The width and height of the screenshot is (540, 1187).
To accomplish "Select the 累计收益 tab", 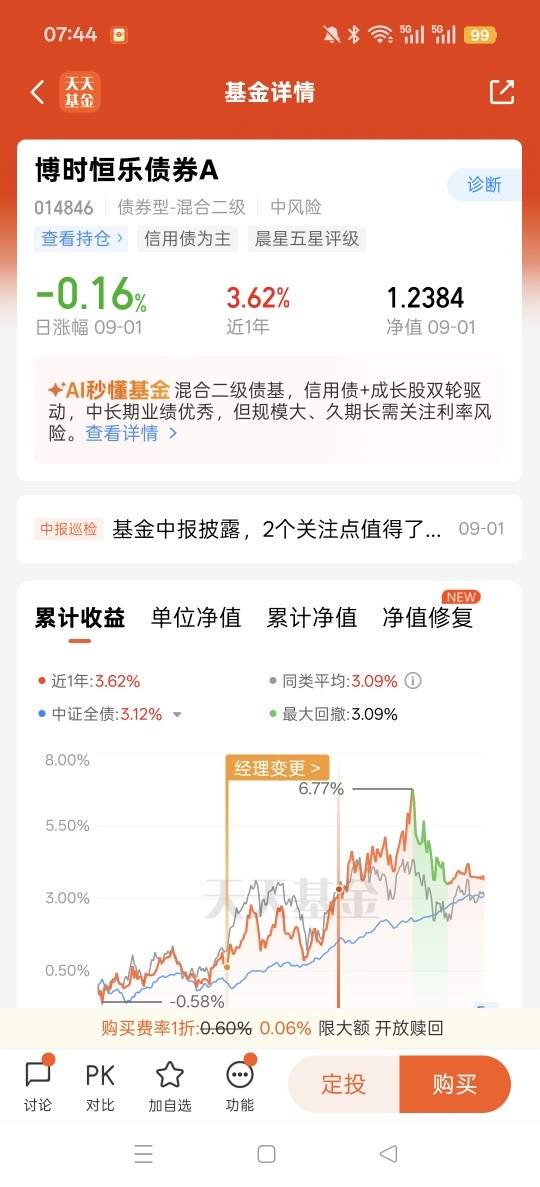I will [x=80, y=617].
